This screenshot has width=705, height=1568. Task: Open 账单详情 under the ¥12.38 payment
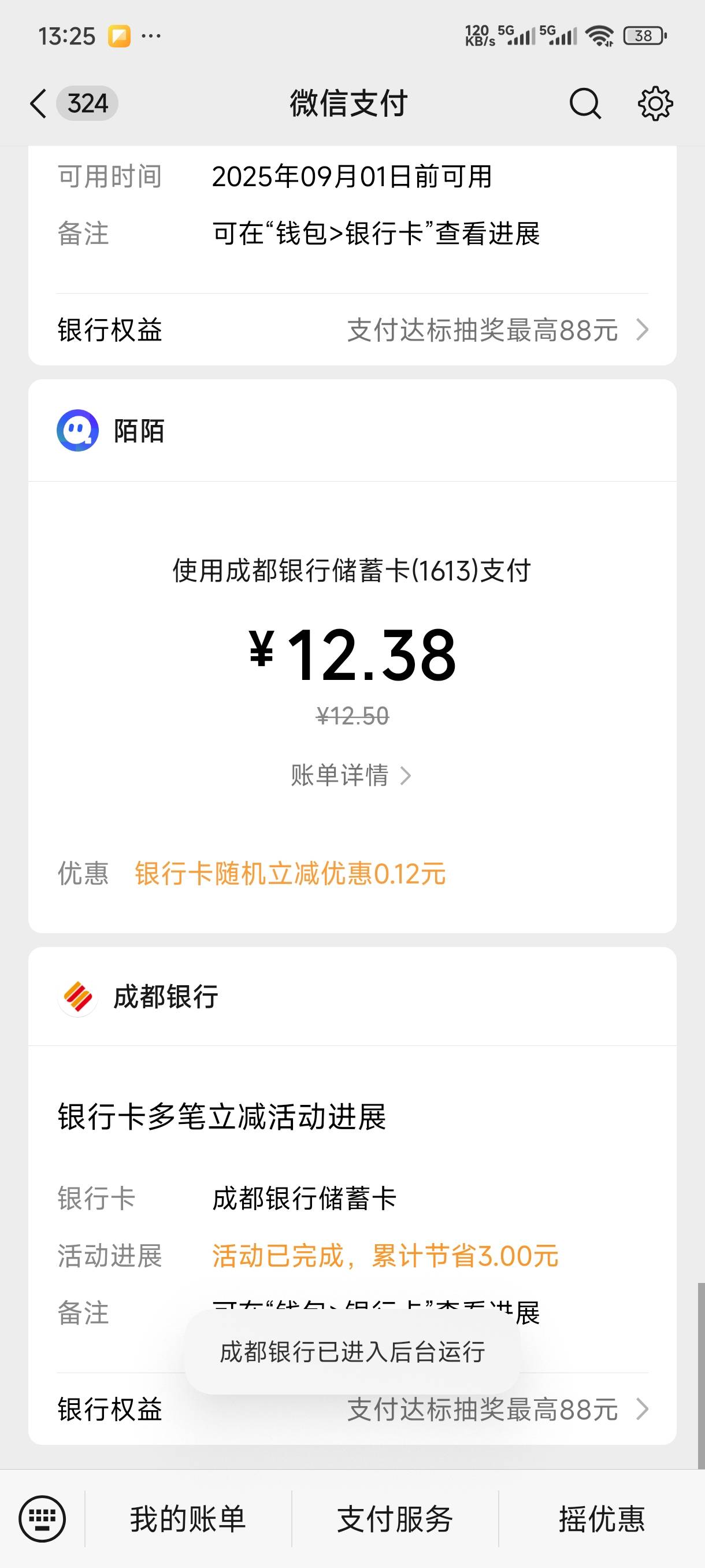click(351, 775)
